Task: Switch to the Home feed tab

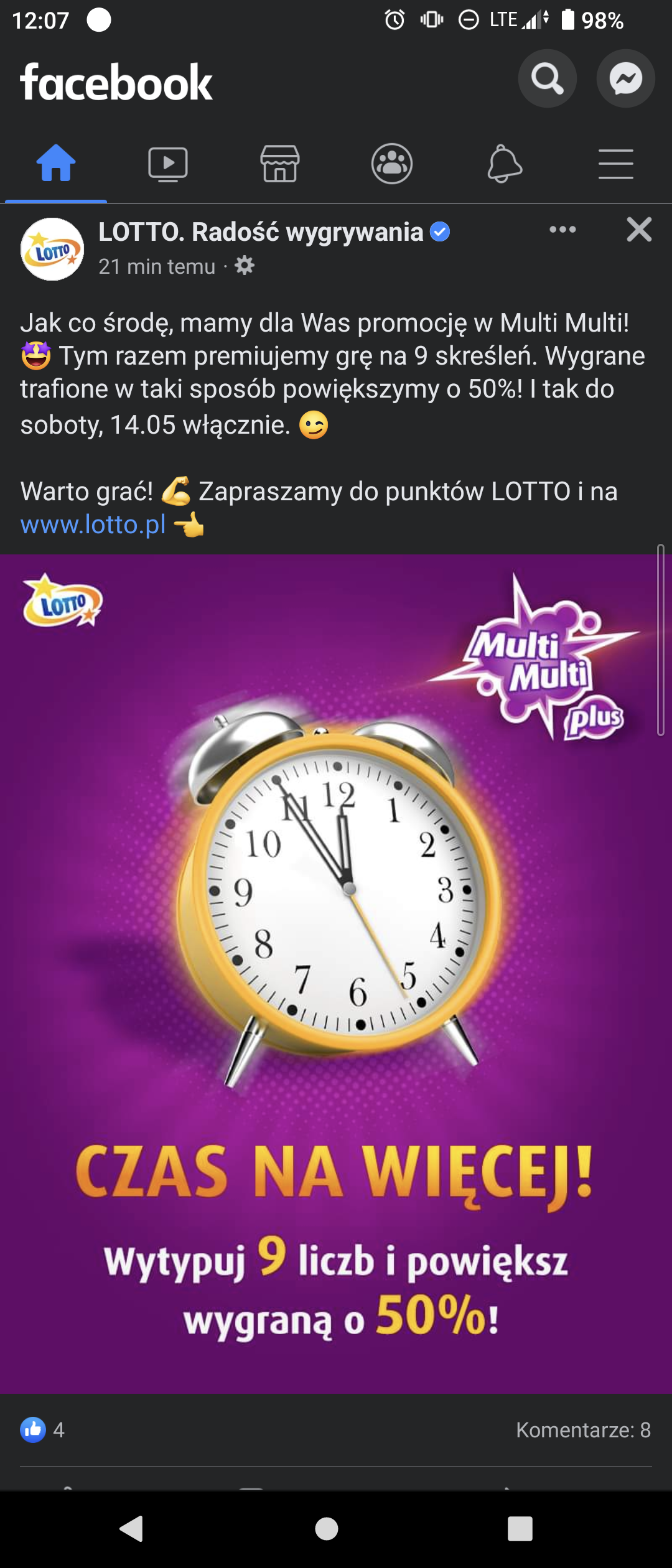Action: tap(56, 164)
